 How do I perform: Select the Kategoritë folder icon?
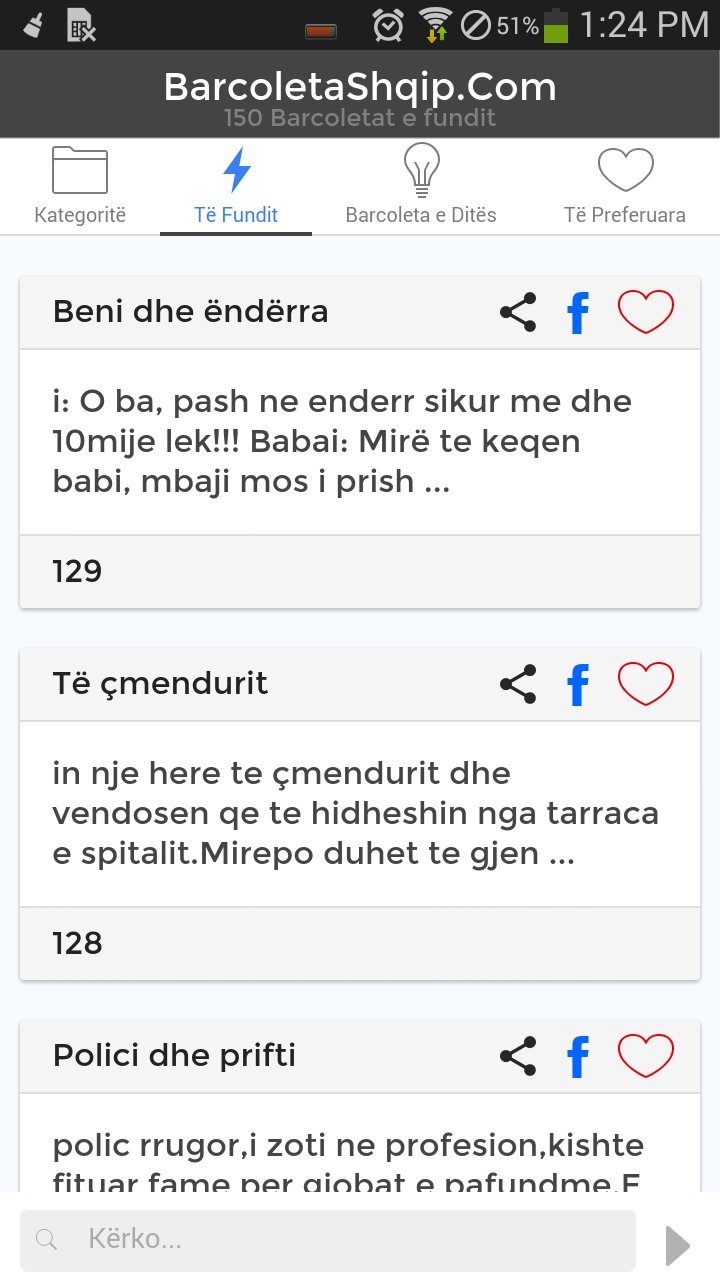[80, 168]
